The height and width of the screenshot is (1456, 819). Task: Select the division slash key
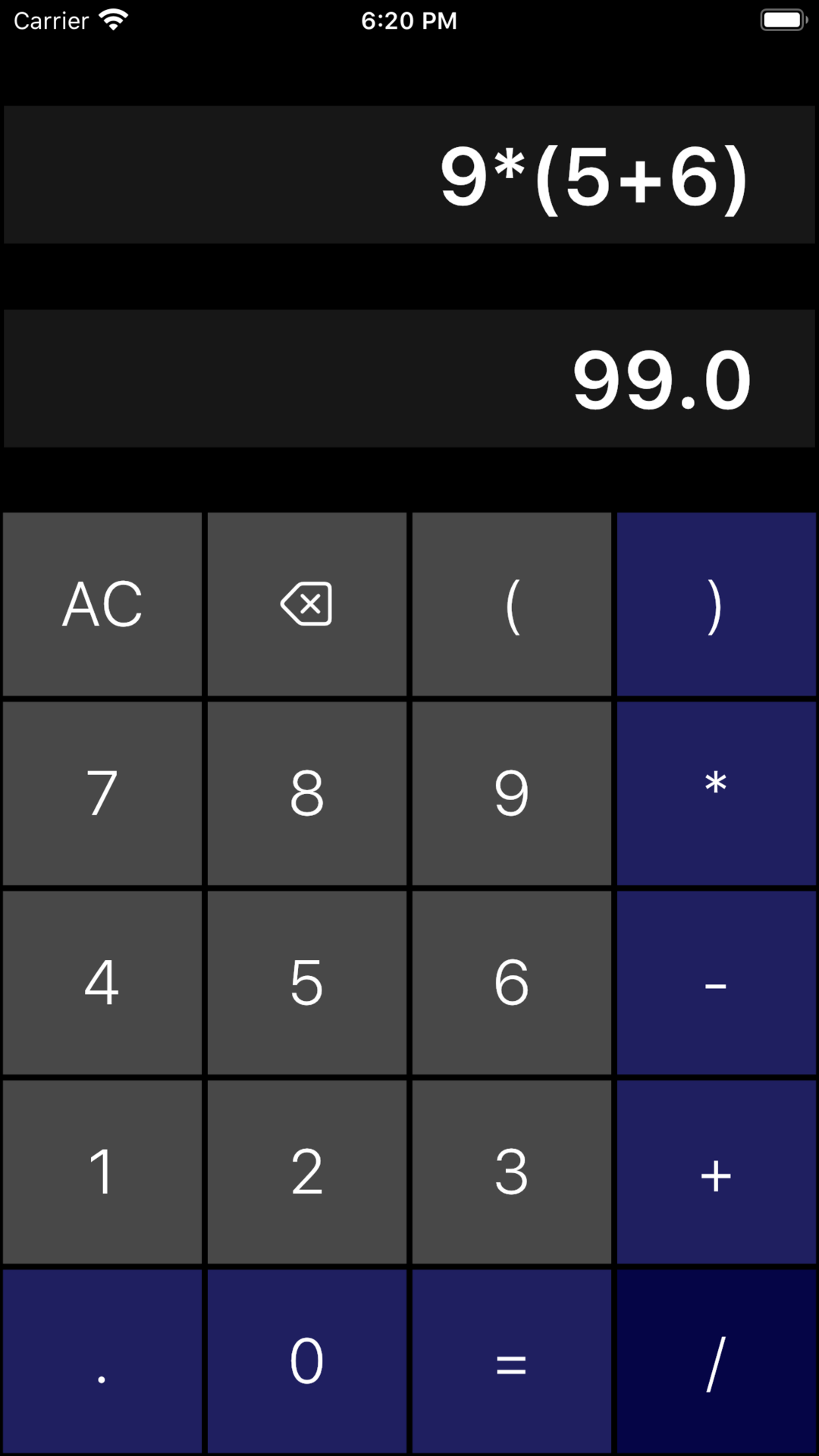pyautogui.click(x=717, y=1362)
